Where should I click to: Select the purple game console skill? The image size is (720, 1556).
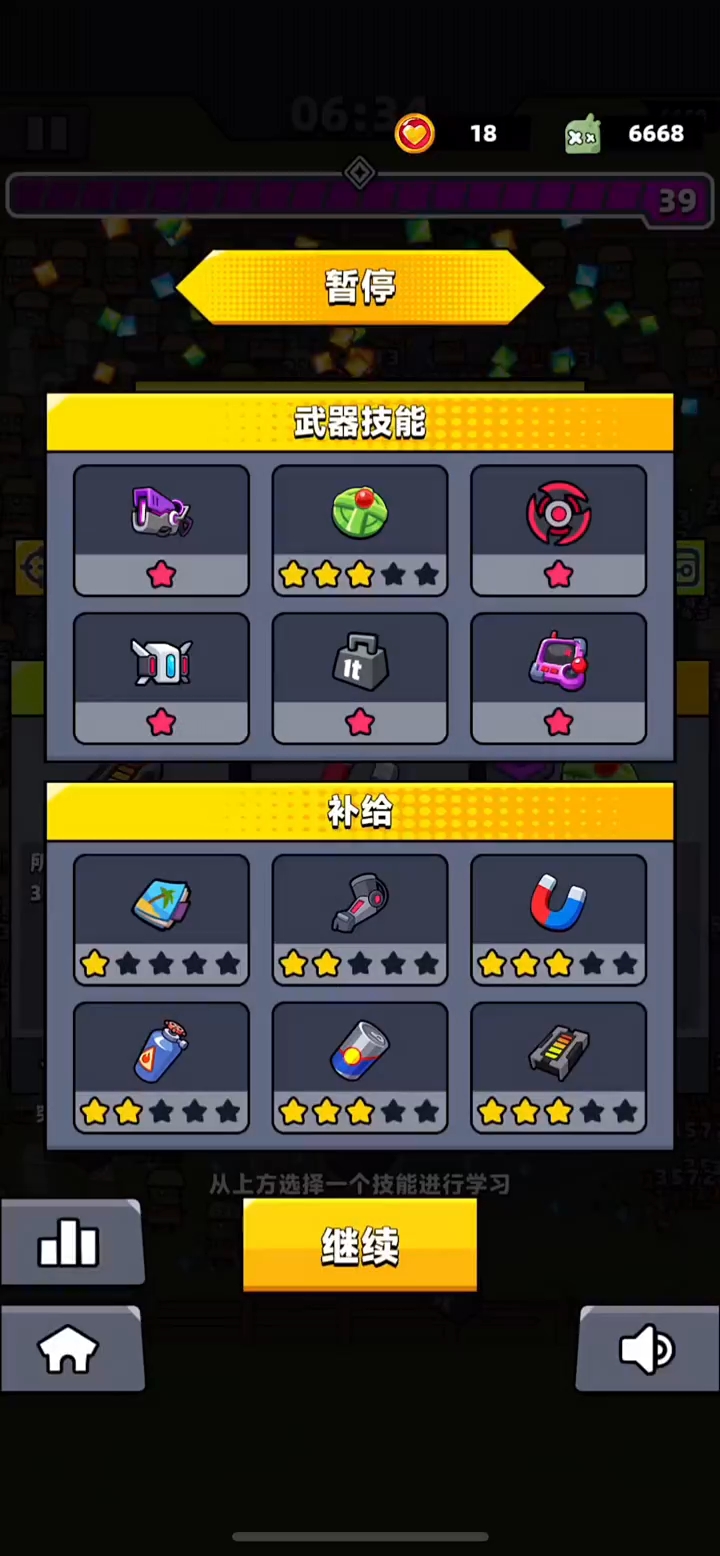click(558, 678)
